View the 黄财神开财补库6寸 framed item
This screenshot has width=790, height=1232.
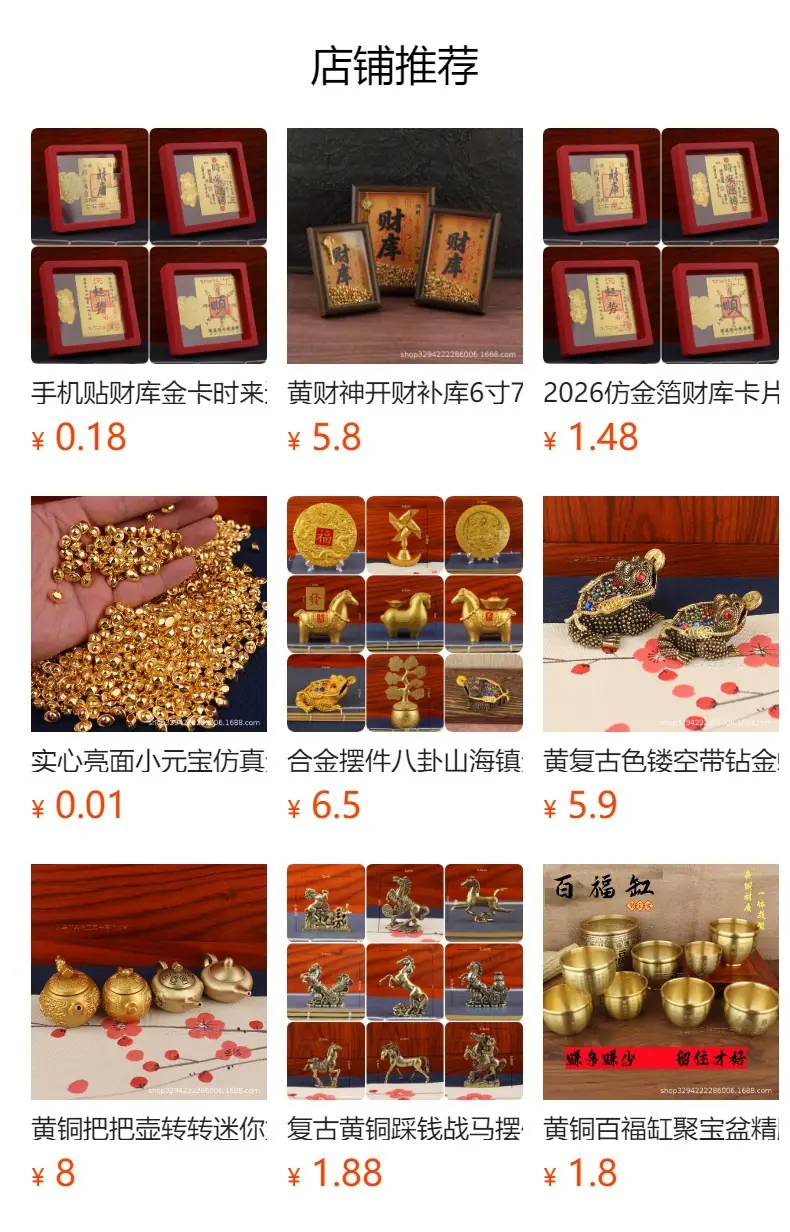coord(405,292)
